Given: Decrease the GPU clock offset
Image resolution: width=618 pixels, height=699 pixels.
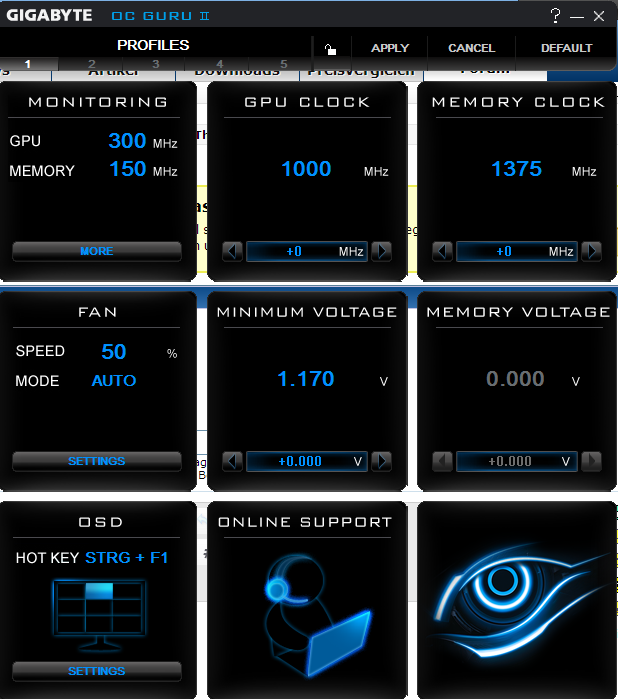Looking at the screenshot, I should pos(233,251).
